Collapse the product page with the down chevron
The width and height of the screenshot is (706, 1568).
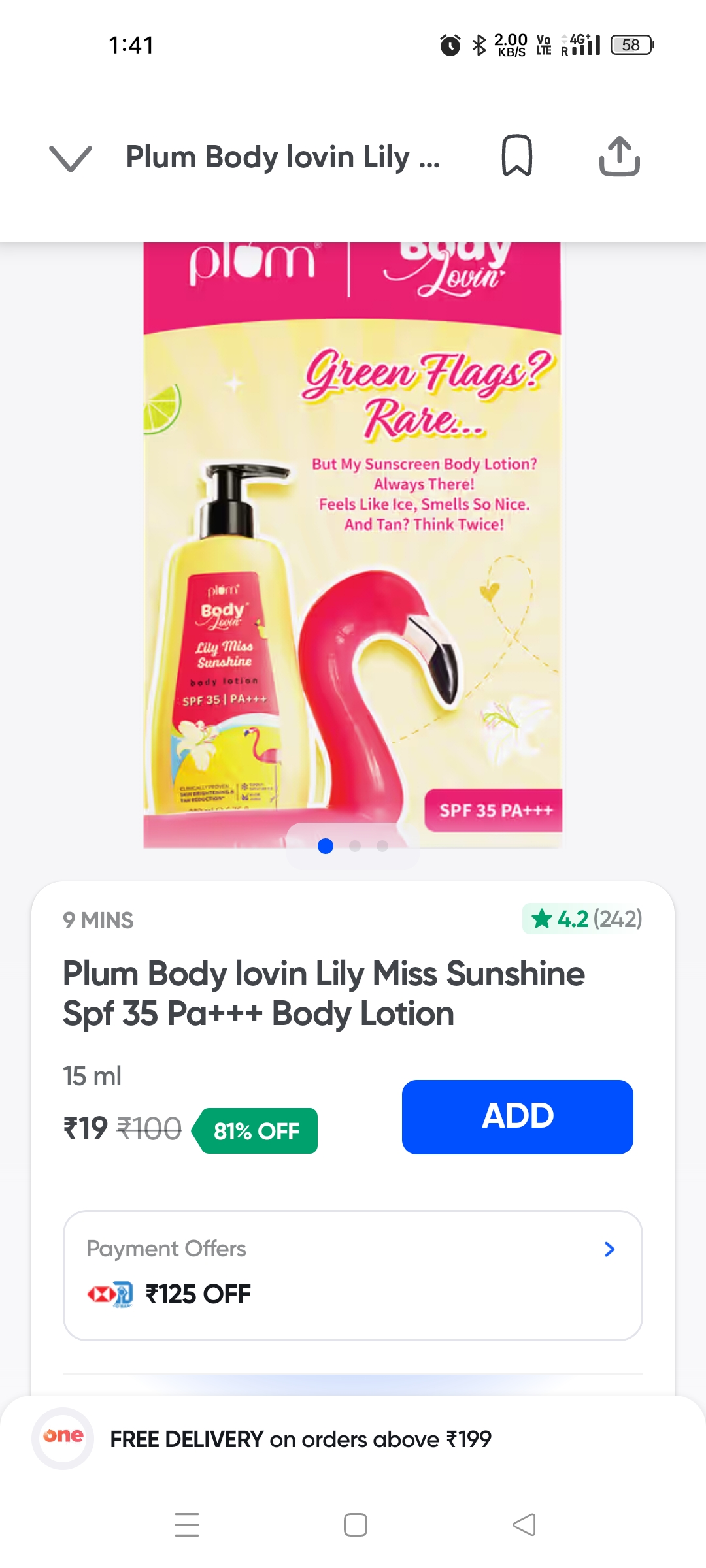click(x=70, y=157)
